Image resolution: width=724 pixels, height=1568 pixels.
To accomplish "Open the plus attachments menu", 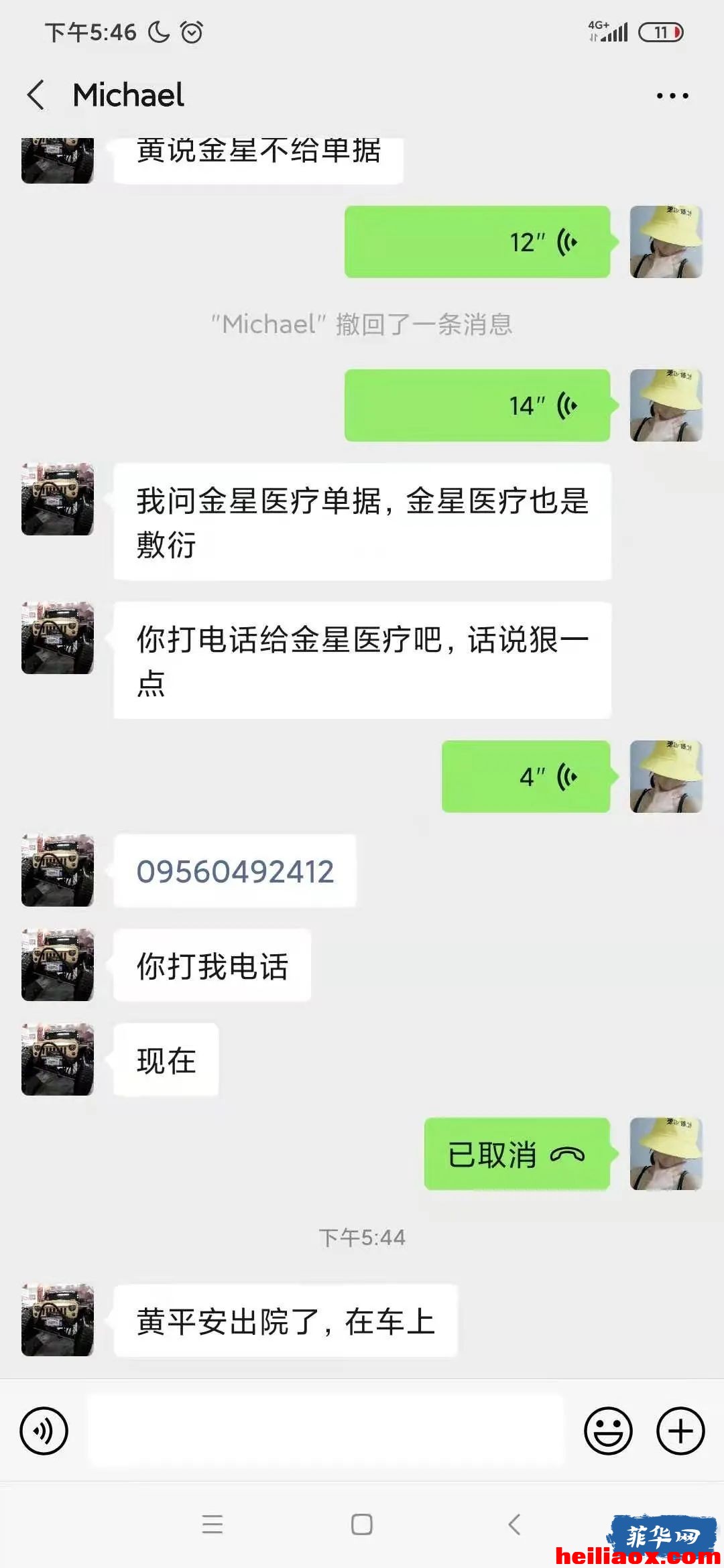I will [x=680, y=1431].
